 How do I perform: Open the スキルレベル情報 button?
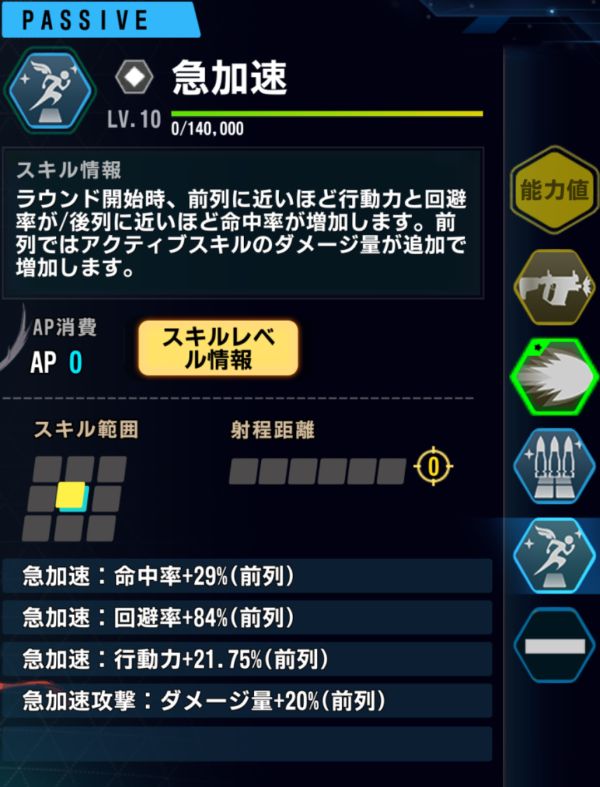[218, 349]
